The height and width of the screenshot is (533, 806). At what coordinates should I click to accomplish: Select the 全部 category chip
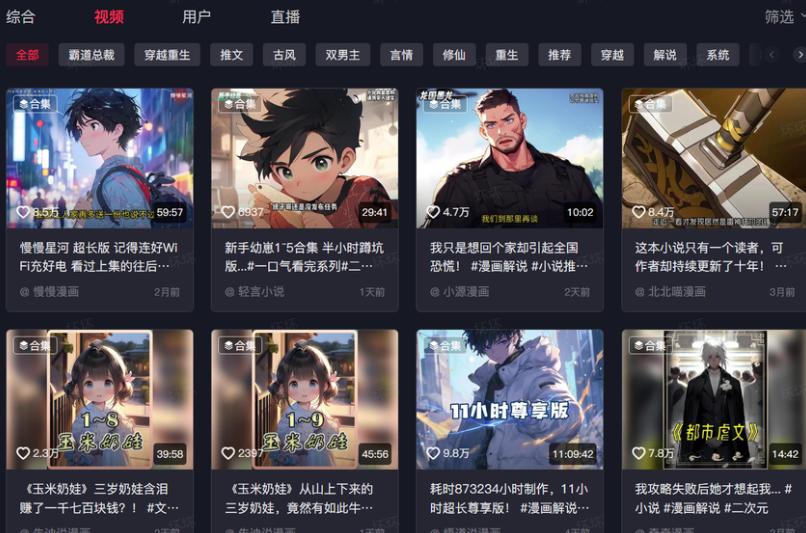point(27,55)
